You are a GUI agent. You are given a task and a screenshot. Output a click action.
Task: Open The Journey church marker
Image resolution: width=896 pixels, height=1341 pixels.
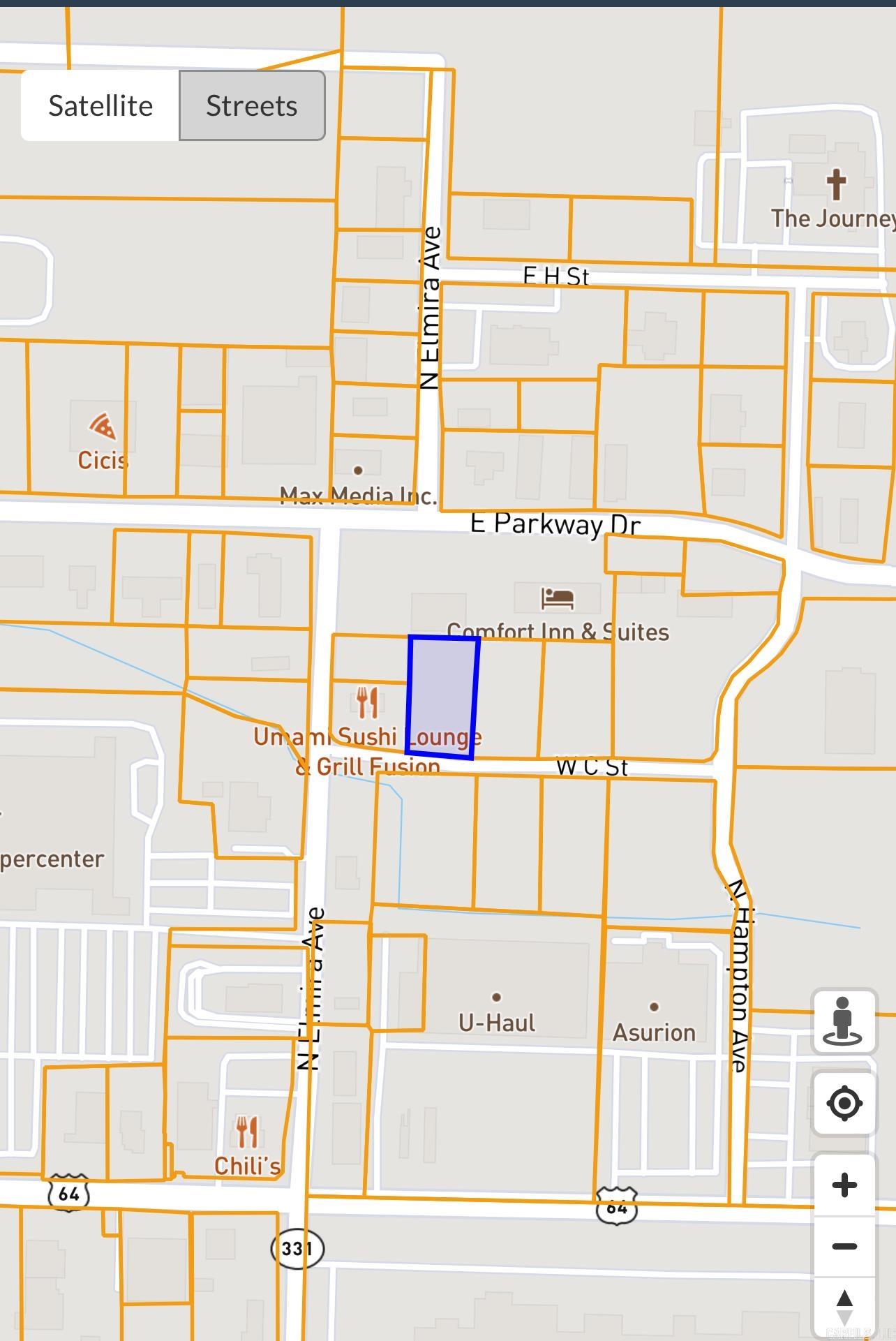click(x=836, y=184)
